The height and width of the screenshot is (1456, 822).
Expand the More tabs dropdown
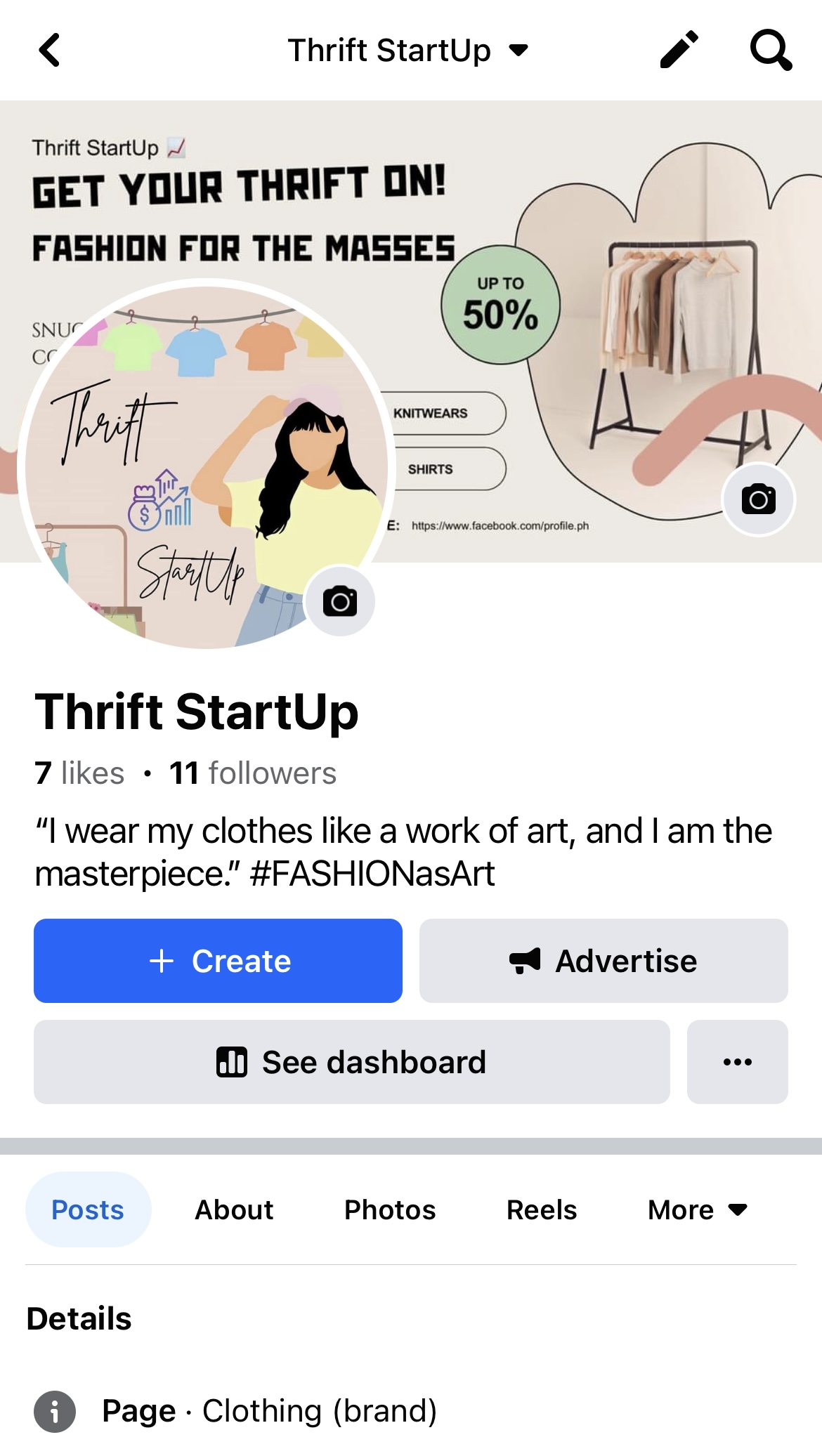click(697, 1209)
